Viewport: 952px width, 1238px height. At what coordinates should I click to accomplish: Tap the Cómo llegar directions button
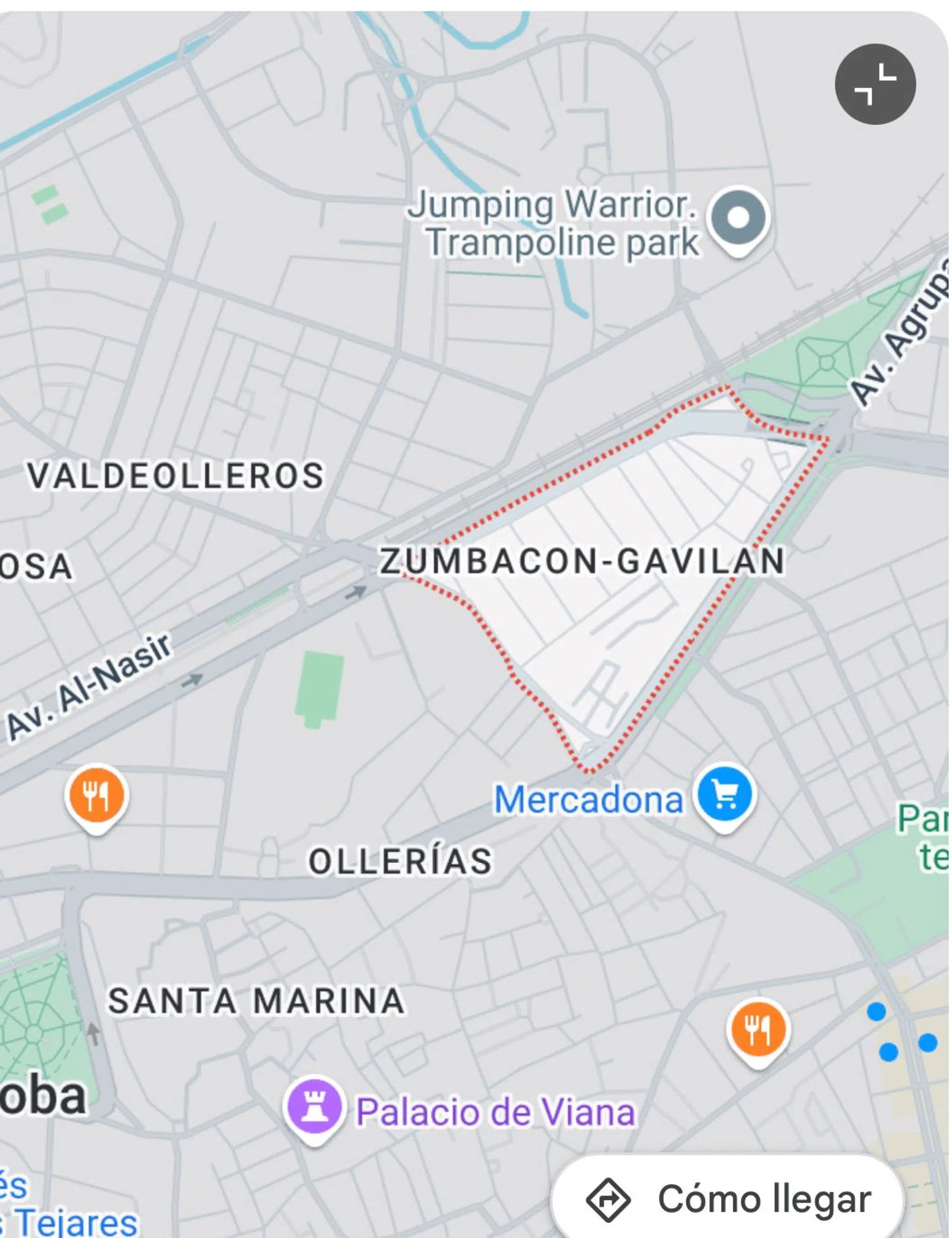tap(728, 1199)
